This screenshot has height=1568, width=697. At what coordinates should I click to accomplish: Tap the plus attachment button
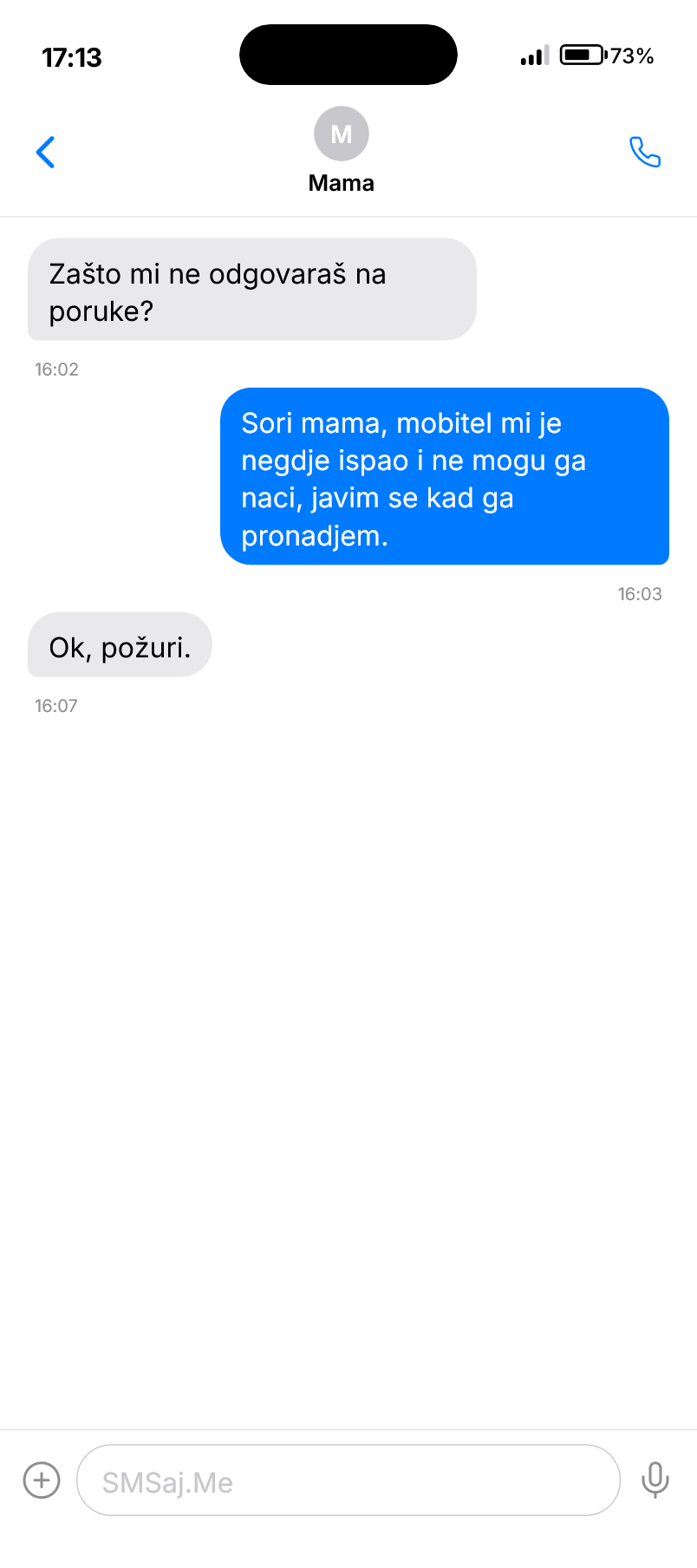pyautogui.click(x=42, y=1480)
